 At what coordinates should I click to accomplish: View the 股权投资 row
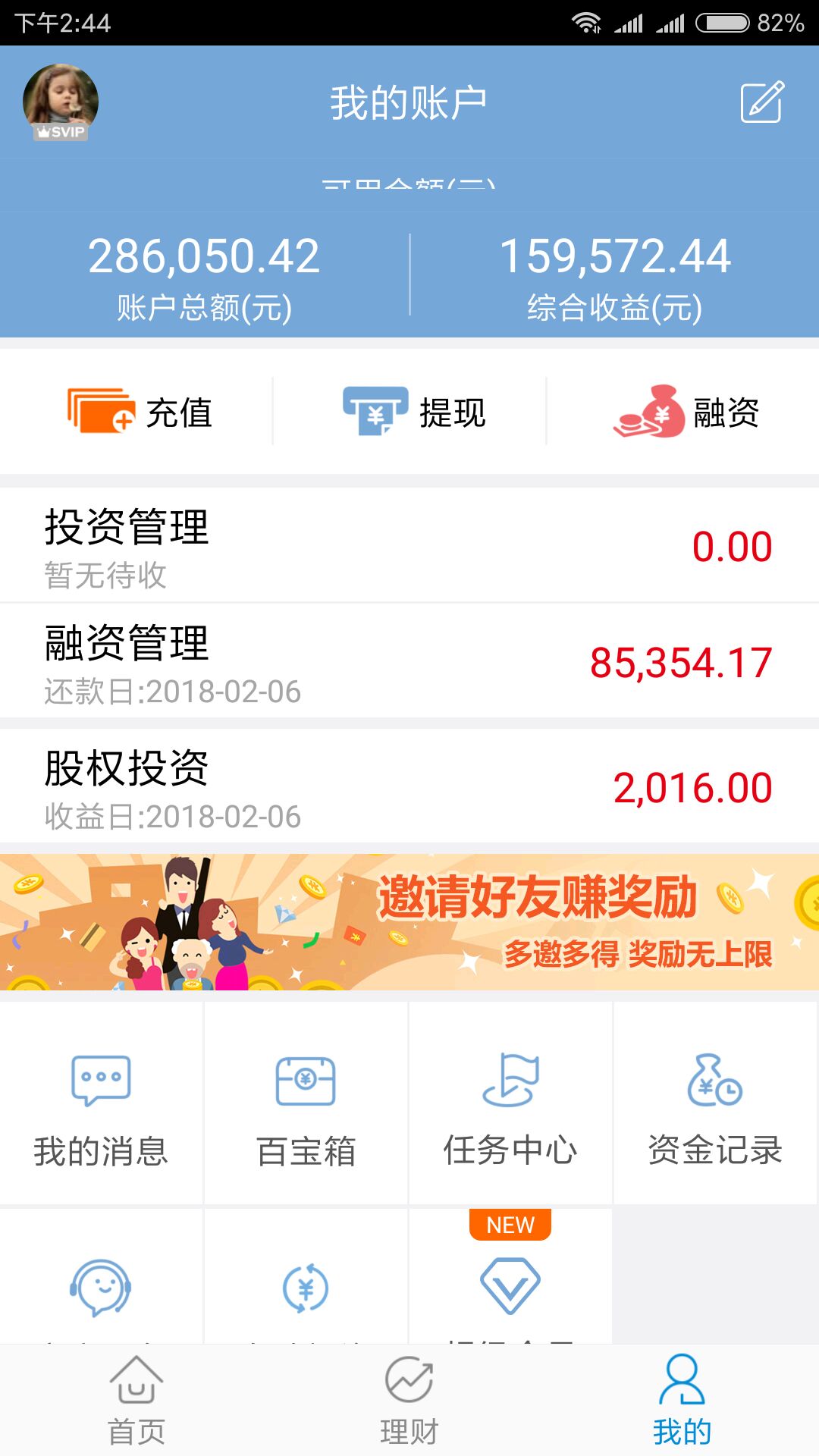pyautogui.click(x=409, y=787)
